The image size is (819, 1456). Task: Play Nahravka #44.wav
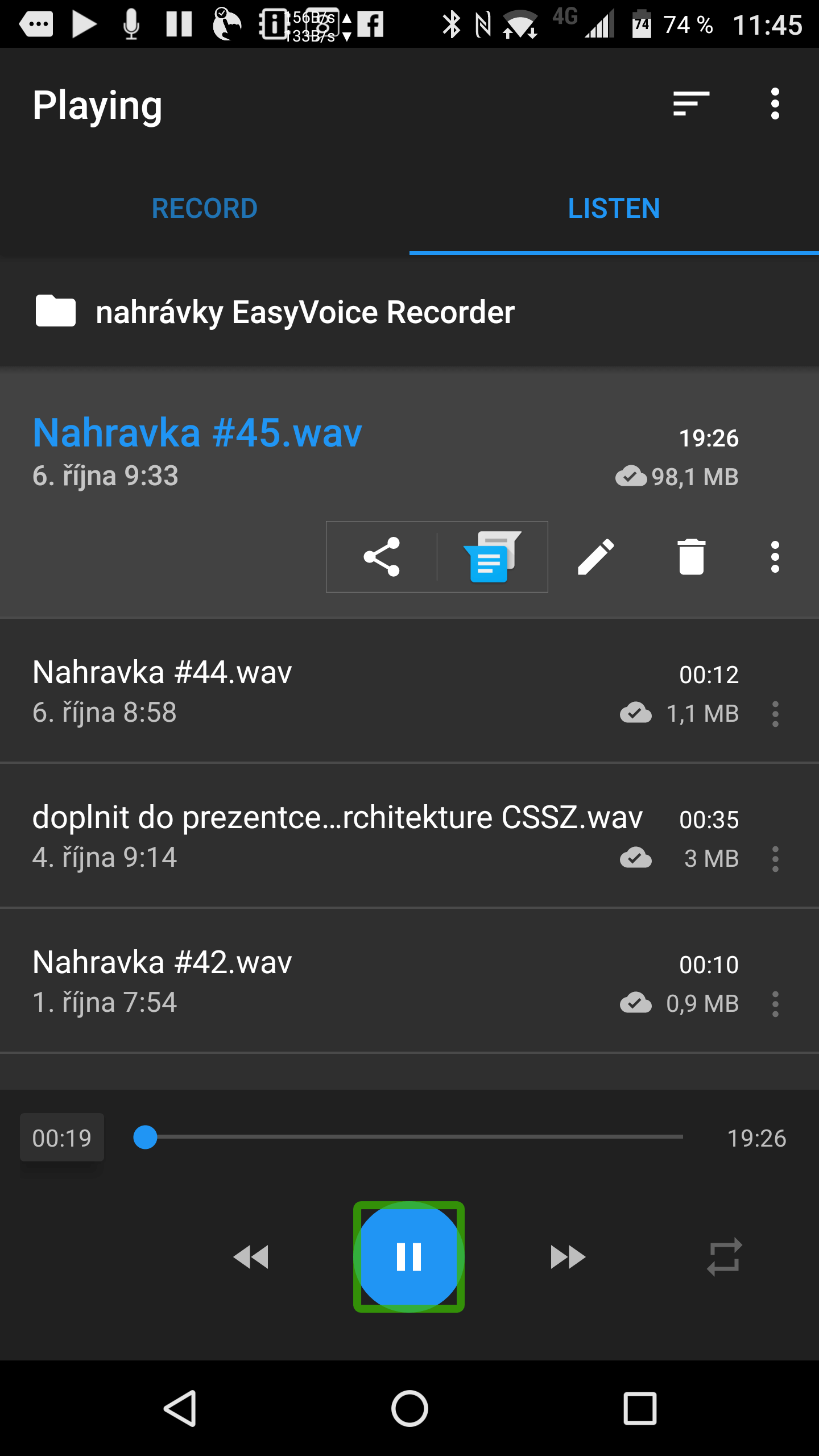(x=387, y=691)
